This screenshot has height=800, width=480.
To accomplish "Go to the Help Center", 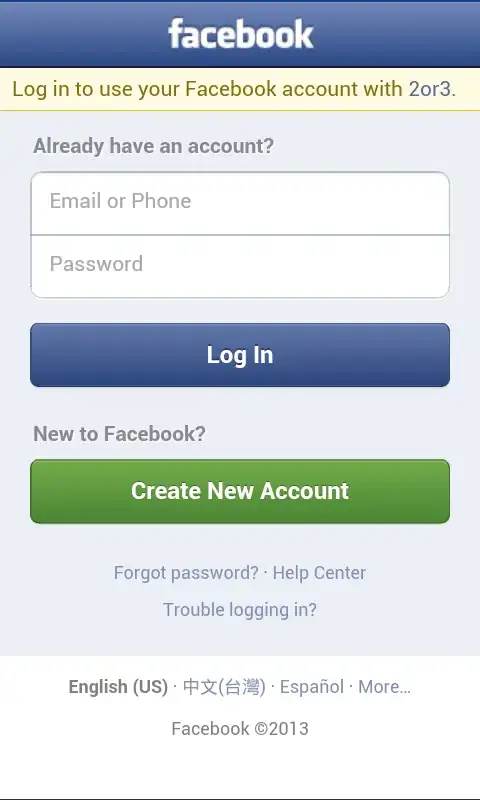I will [x=319, y=572].
